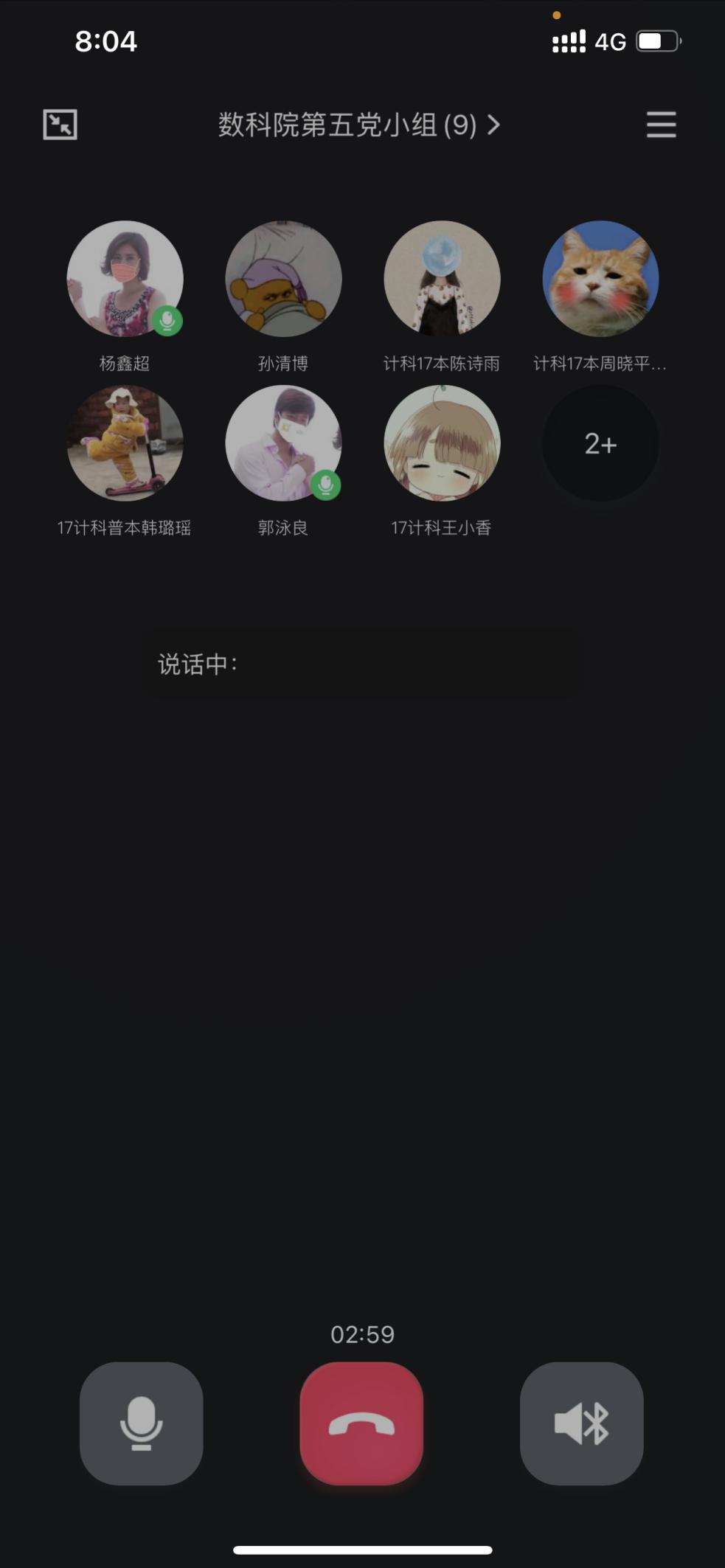Tap 17计科王小香's avatar
Image resolution: width=725 pixels, height=1568 pixels.
pos(442,443)
